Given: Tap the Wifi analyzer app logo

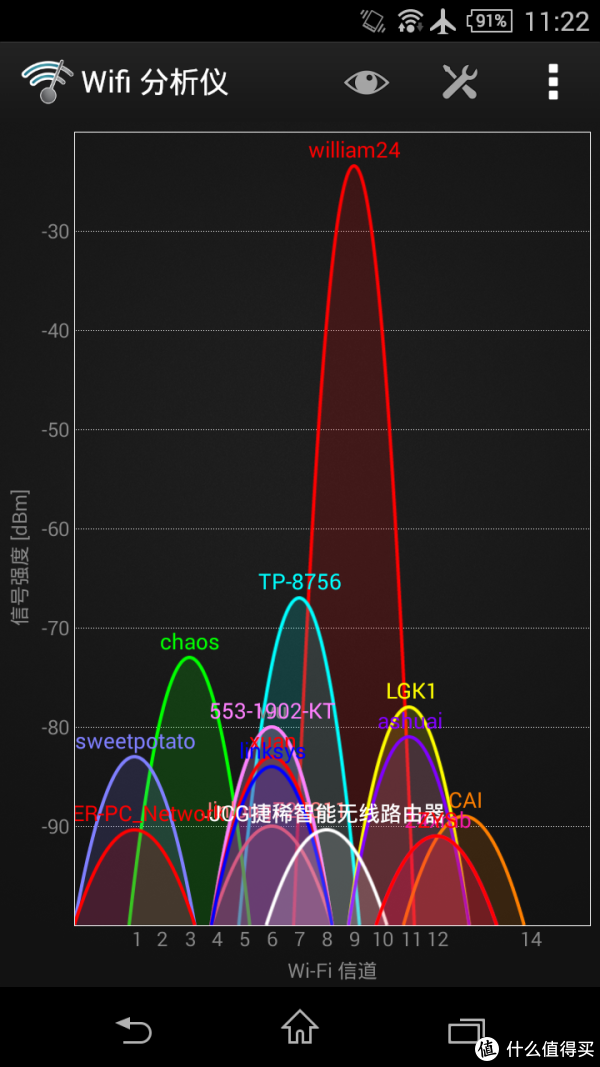Looking at the screenshot, I should tap(46, 82).
